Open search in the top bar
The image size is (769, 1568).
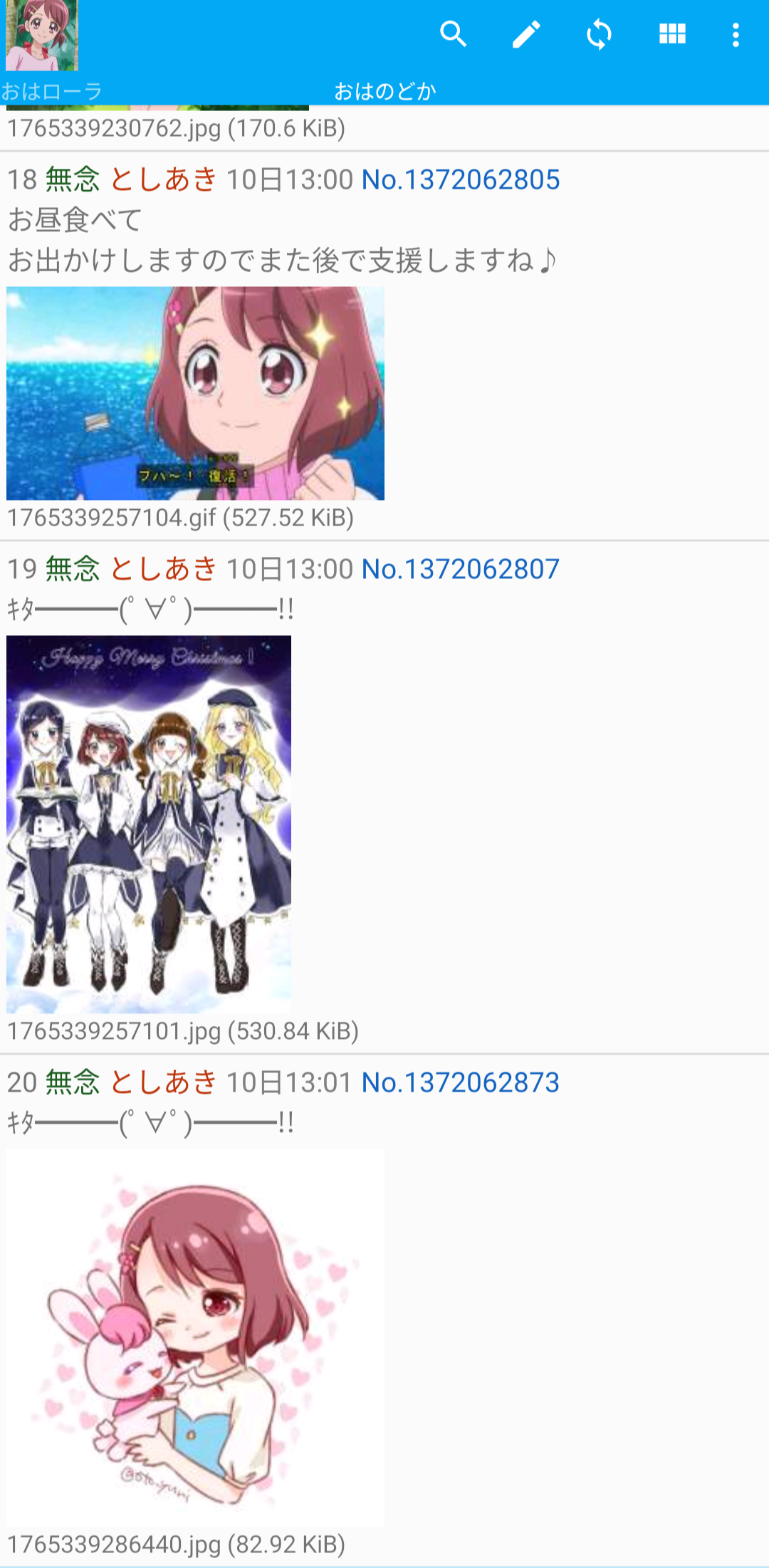(x=453, y=33)
